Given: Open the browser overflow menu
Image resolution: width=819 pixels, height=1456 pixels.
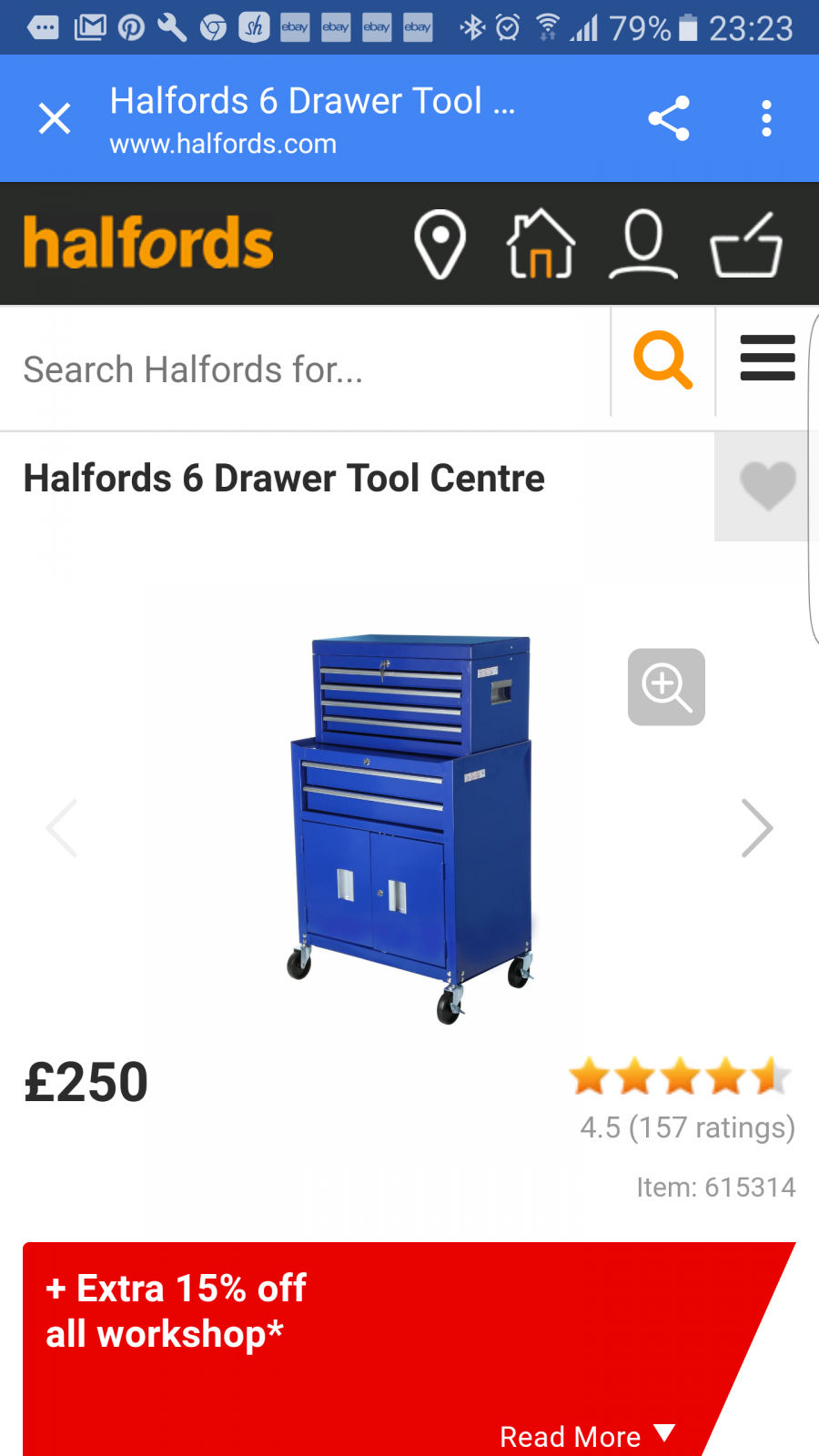Looking at the screenshot, I should 766,118.
